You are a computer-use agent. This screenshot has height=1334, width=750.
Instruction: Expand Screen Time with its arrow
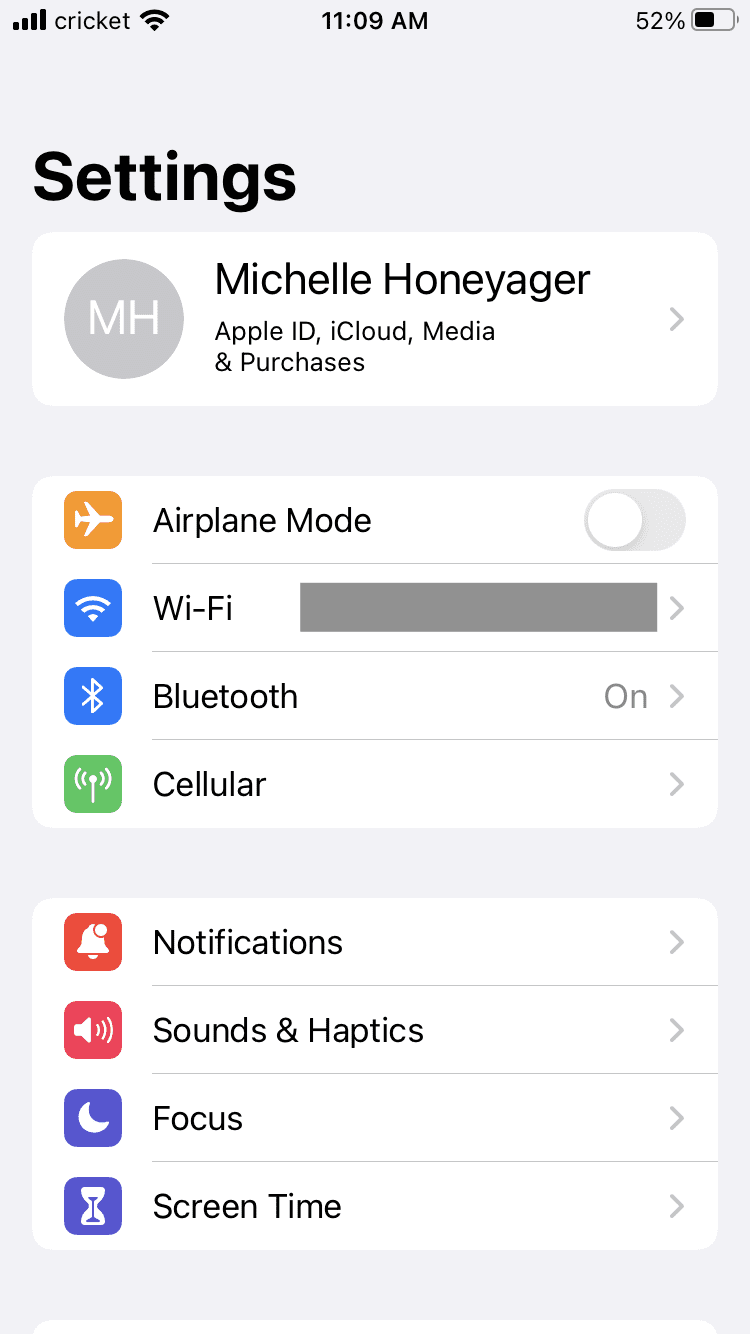click(676, 1206)
